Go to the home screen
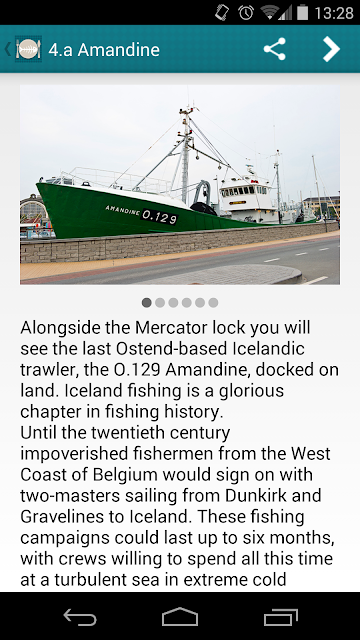Image resolution: width=360 pixels, height=640 pixels. coord(180,617)
